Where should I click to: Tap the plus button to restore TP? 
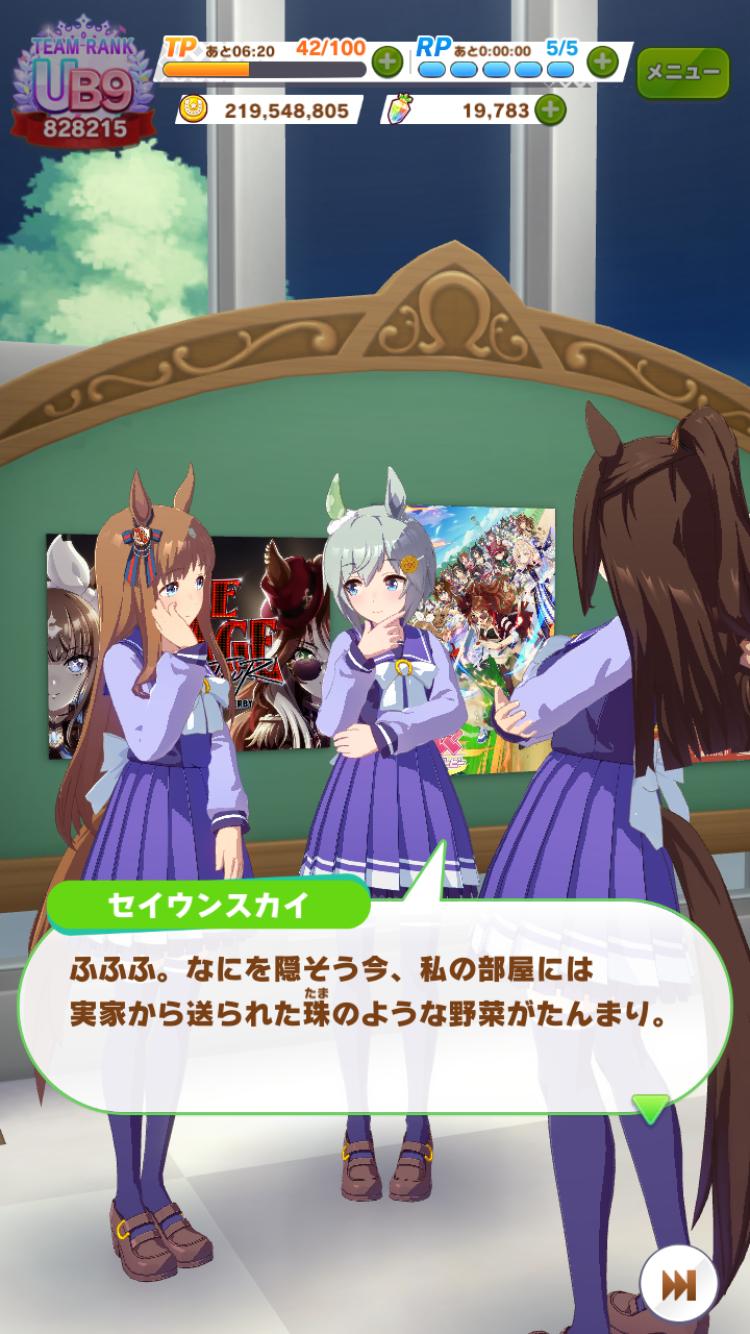387,62
